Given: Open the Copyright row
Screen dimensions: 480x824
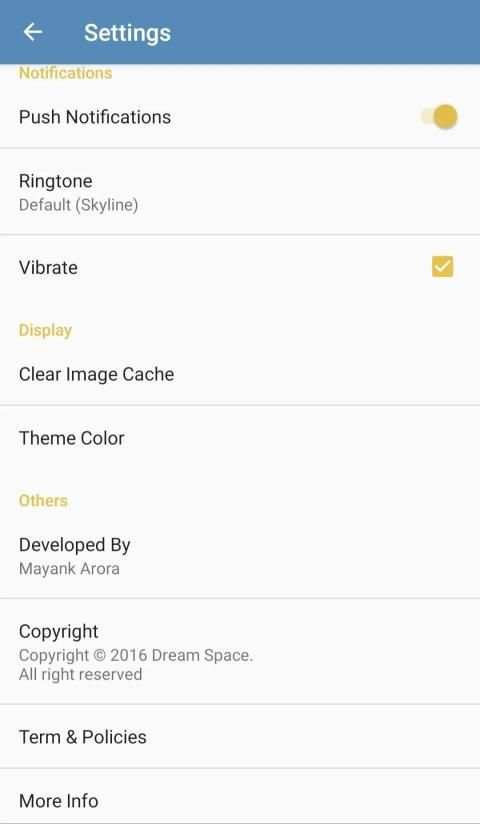Looking at the screenshot, I should pos(240,652).
